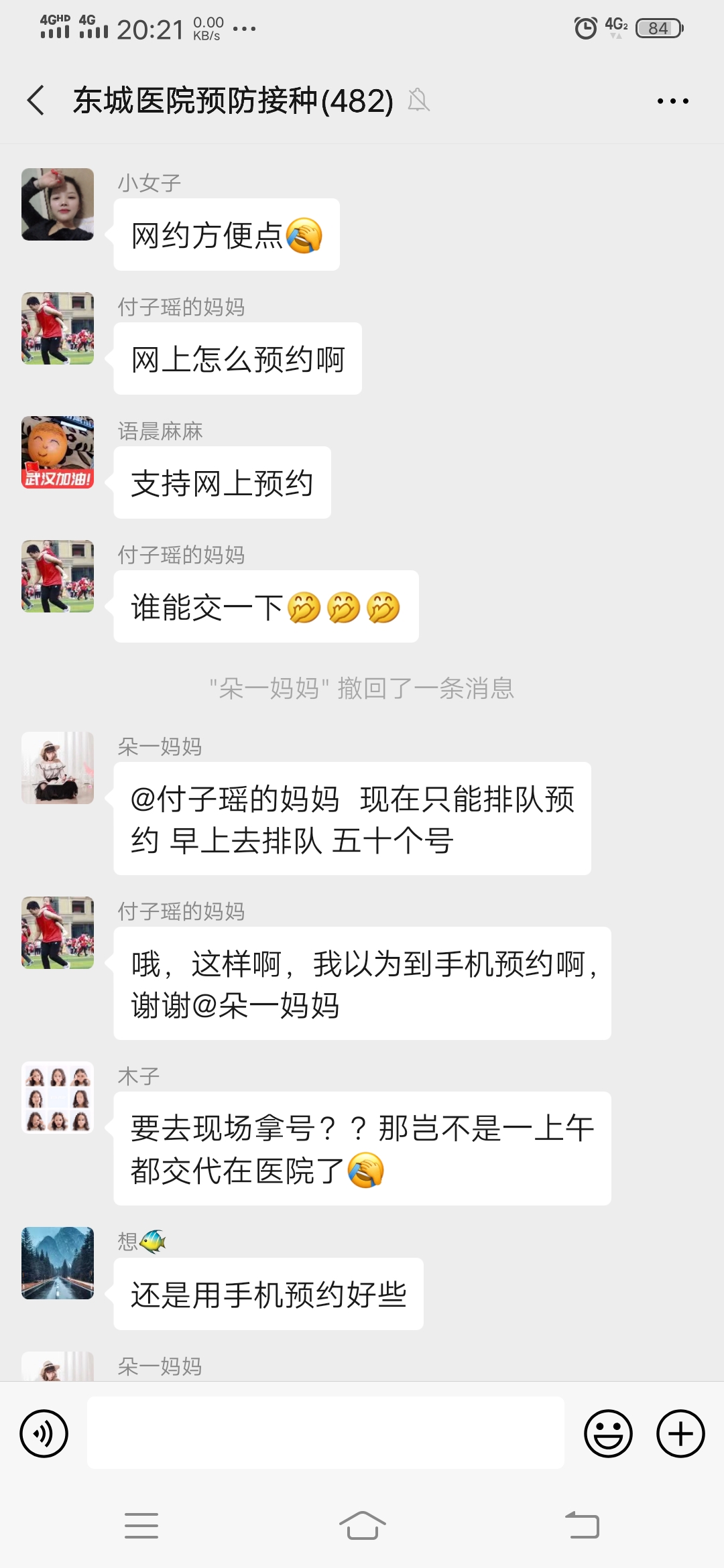Tap avatar beside 现在只能排队预约 message
Screen dimensions: 724x1568
coord(58,768)
